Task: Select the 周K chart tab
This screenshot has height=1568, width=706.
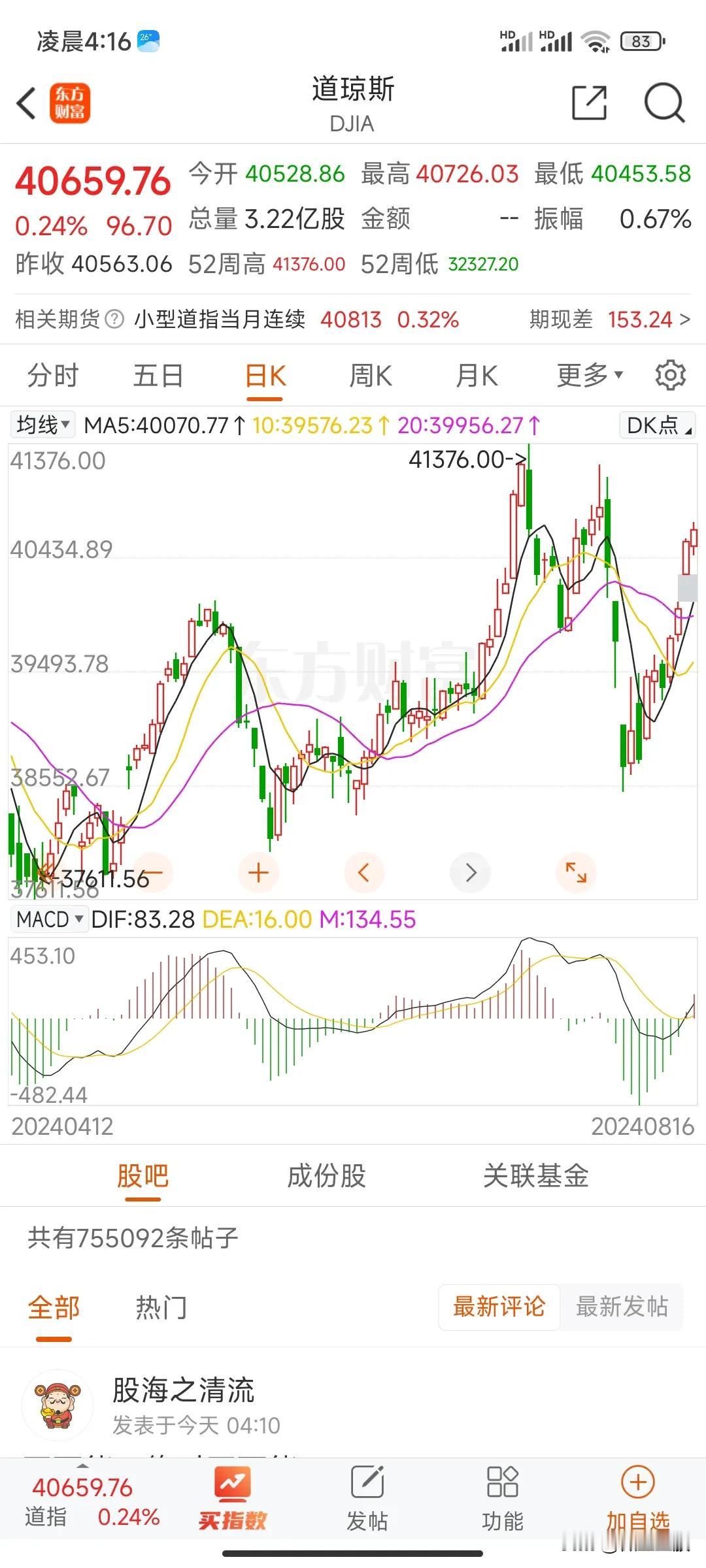Action: tap(371, 376)
